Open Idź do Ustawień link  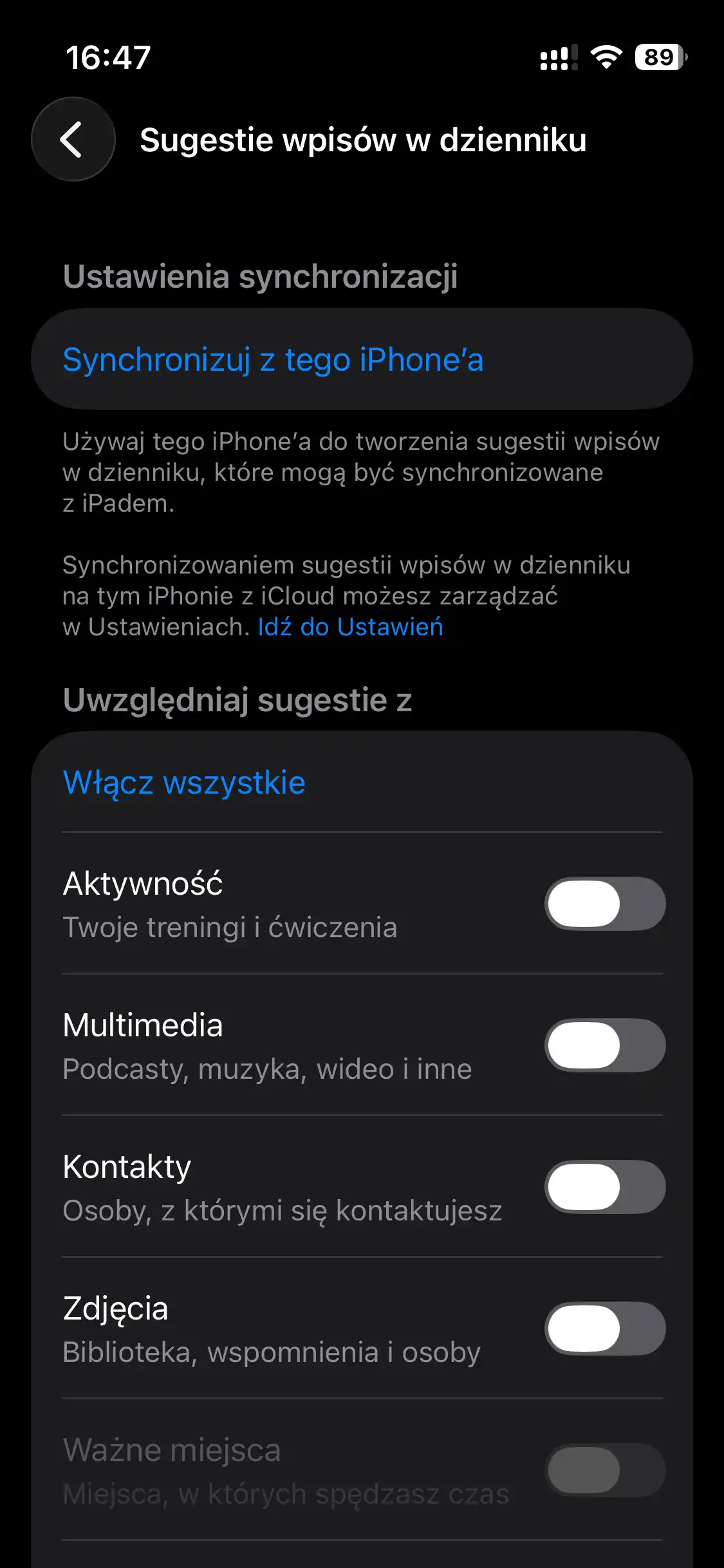coord(349,626)
